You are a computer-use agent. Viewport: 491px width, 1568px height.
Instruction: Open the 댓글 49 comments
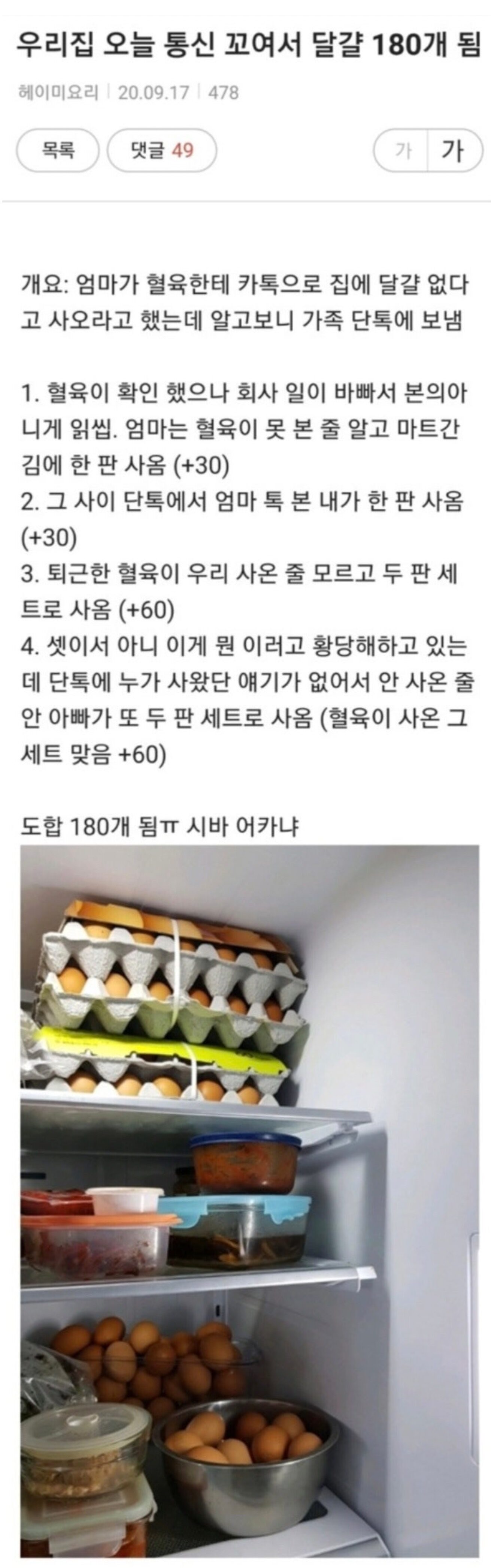(x=162, y=150)
